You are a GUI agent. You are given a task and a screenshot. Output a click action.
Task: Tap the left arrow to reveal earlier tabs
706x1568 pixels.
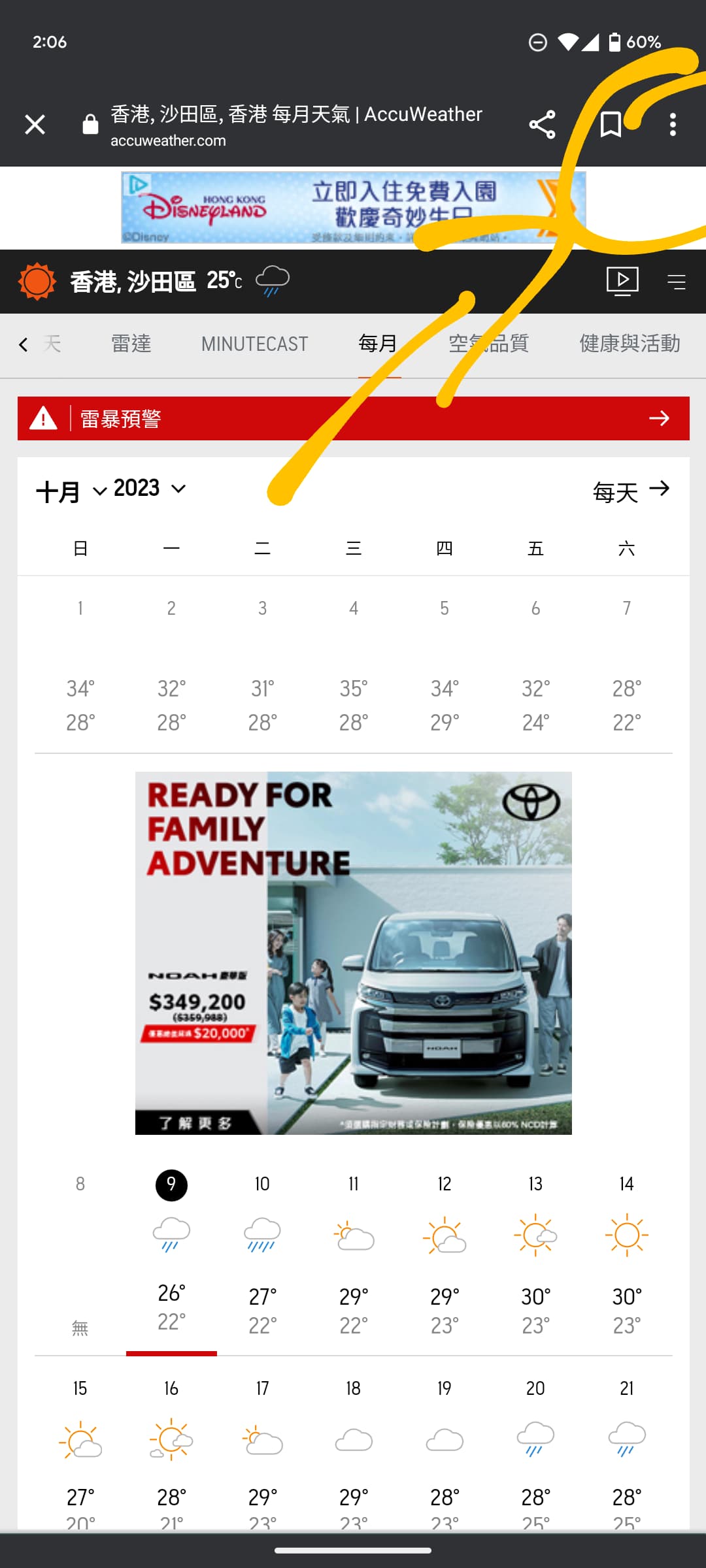[24, 344]
